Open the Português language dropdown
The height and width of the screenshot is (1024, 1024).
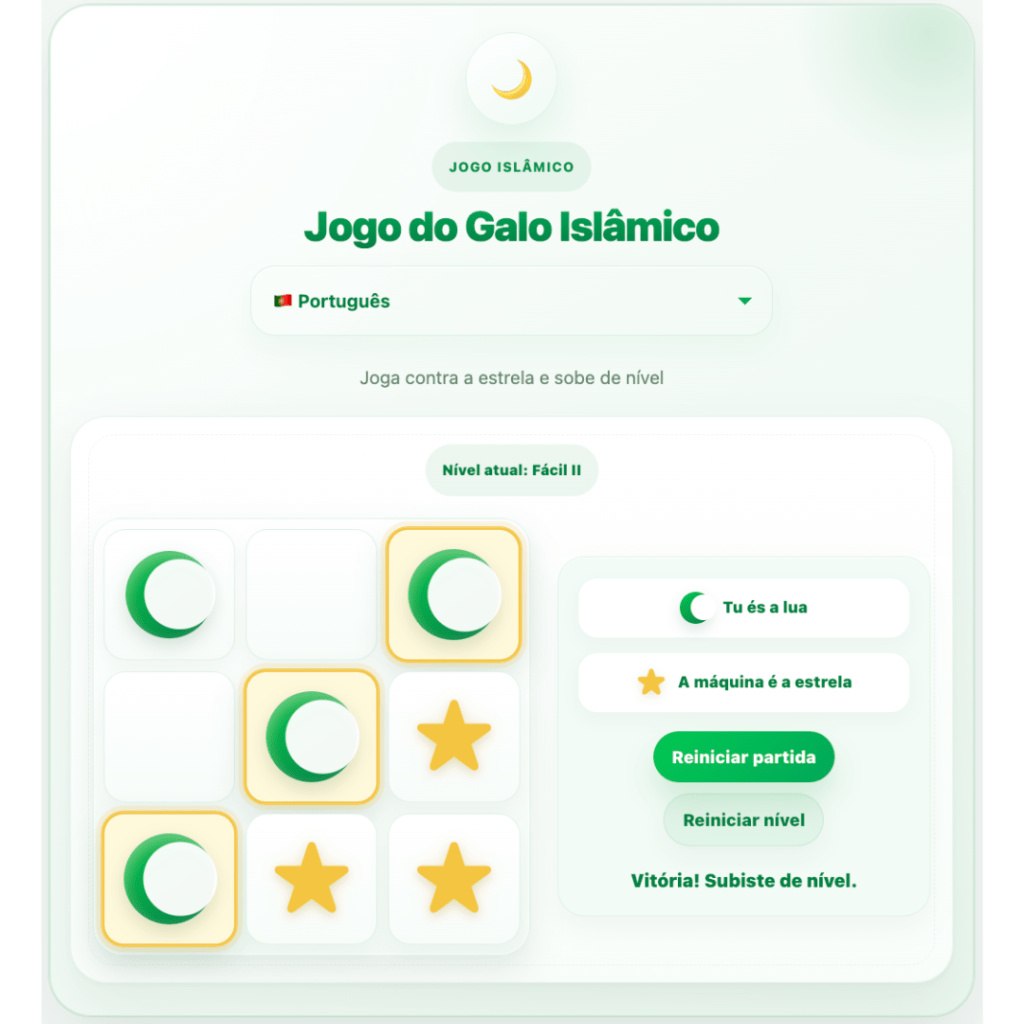[x=511, y=301]
